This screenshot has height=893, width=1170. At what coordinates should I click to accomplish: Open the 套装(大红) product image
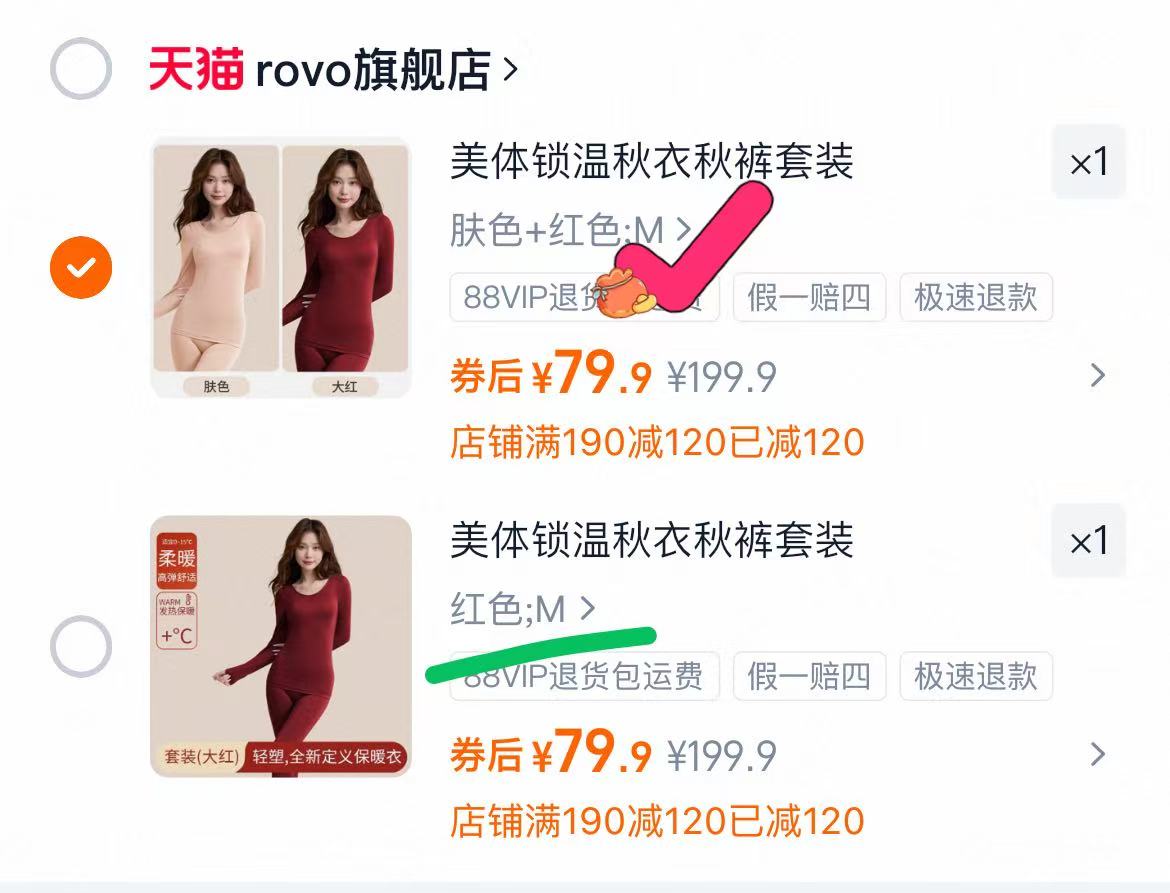[x=280, y=646]
